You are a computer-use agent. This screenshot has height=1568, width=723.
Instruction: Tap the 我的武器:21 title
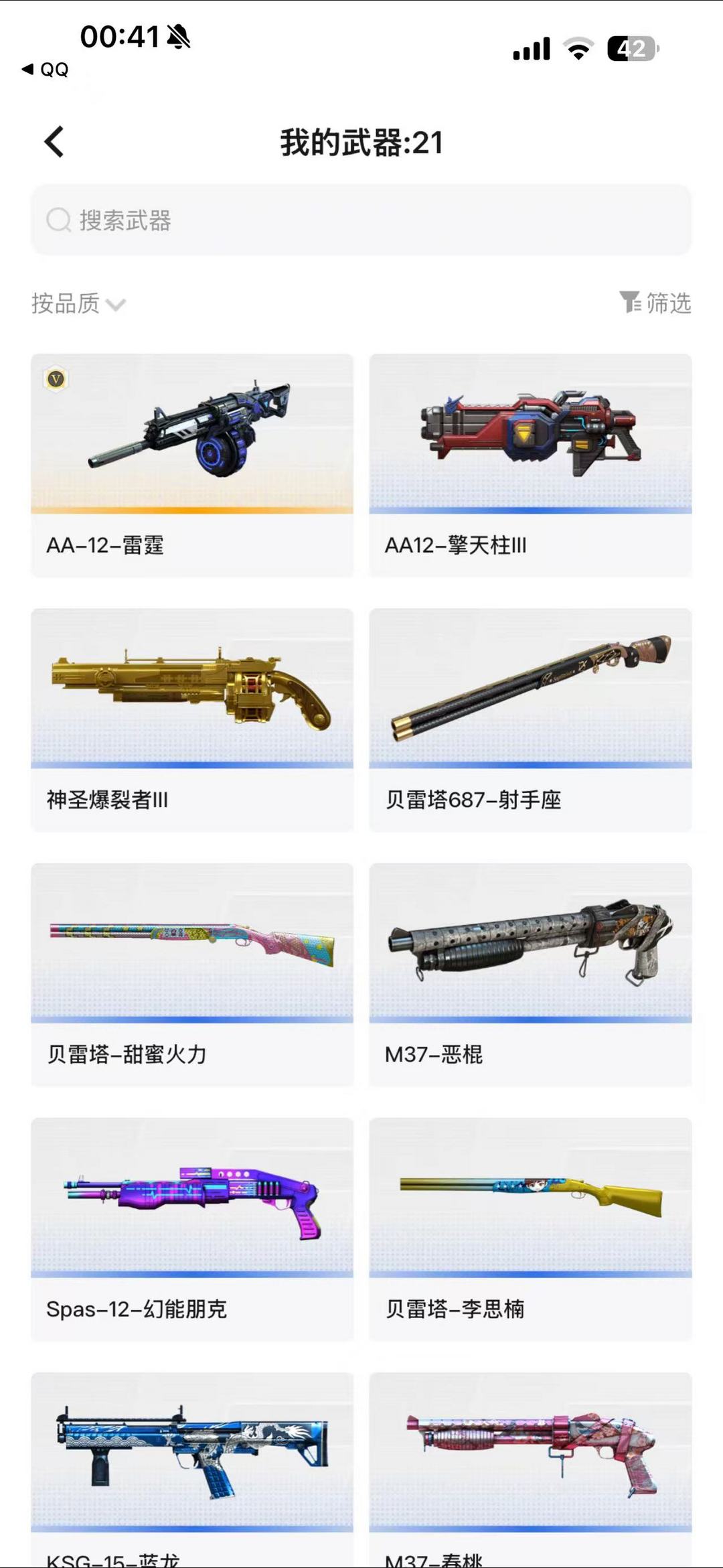point(361,143)
